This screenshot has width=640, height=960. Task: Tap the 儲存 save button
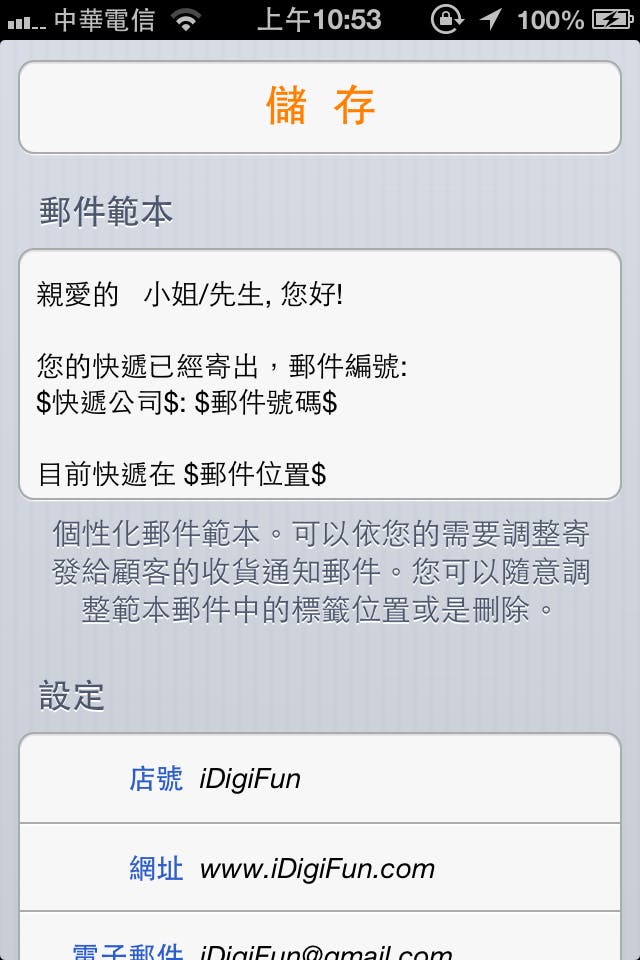[320, 107]
